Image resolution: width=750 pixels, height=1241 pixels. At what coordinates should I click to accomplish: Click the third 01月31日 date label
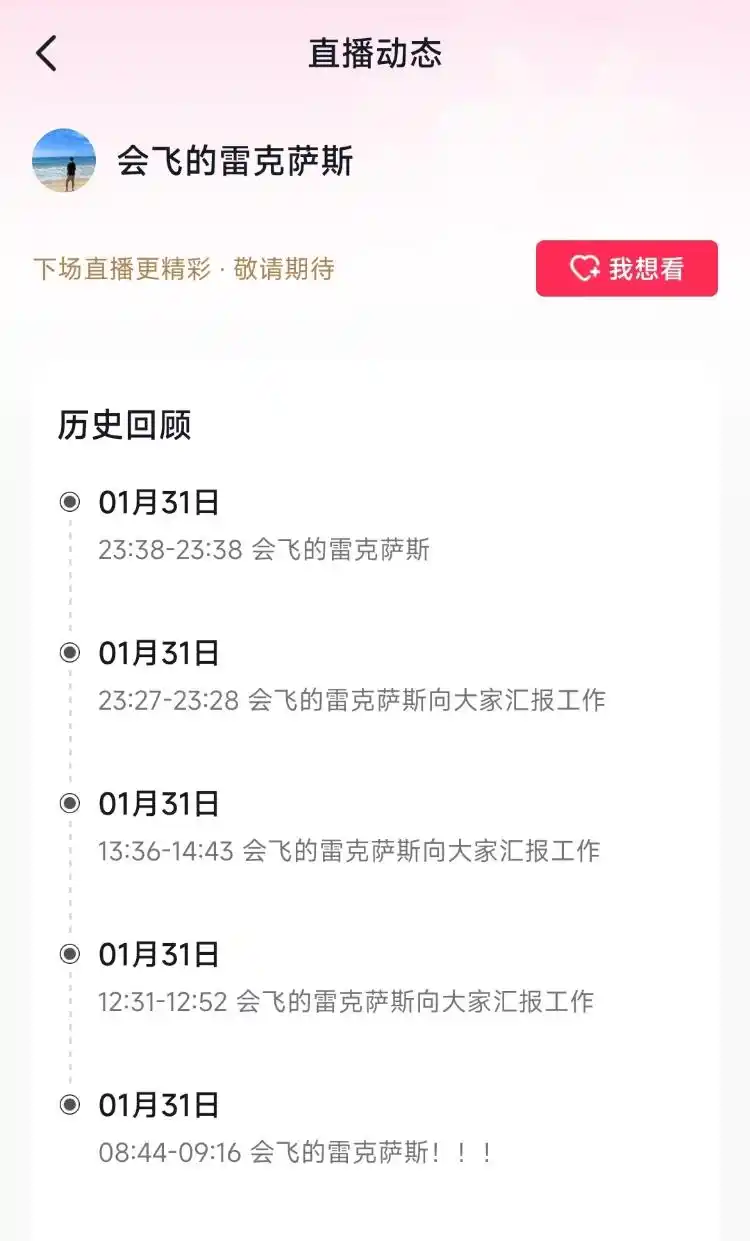click(158, 803)
